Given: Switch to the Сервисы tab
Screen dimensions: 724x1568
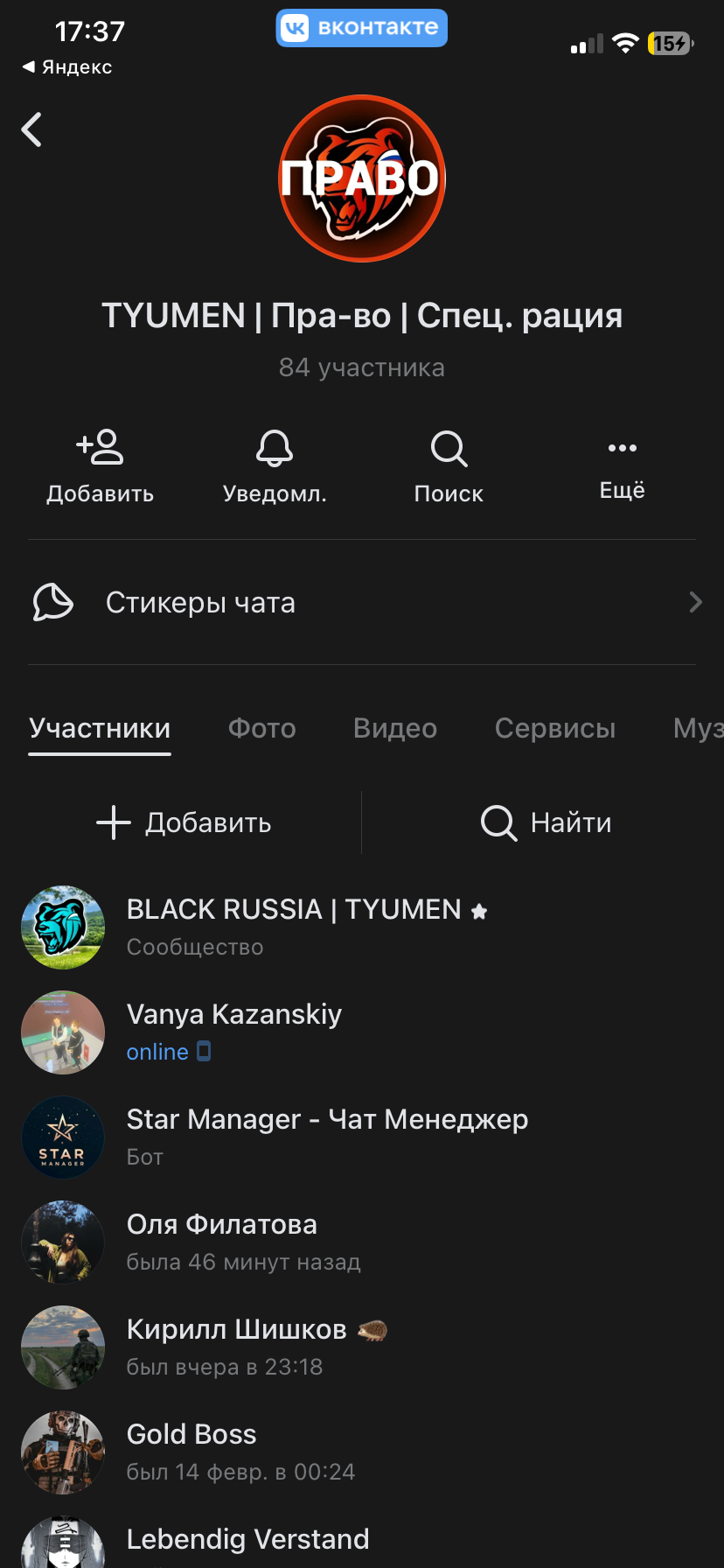Looking at the screenshot, I should 555,728.
